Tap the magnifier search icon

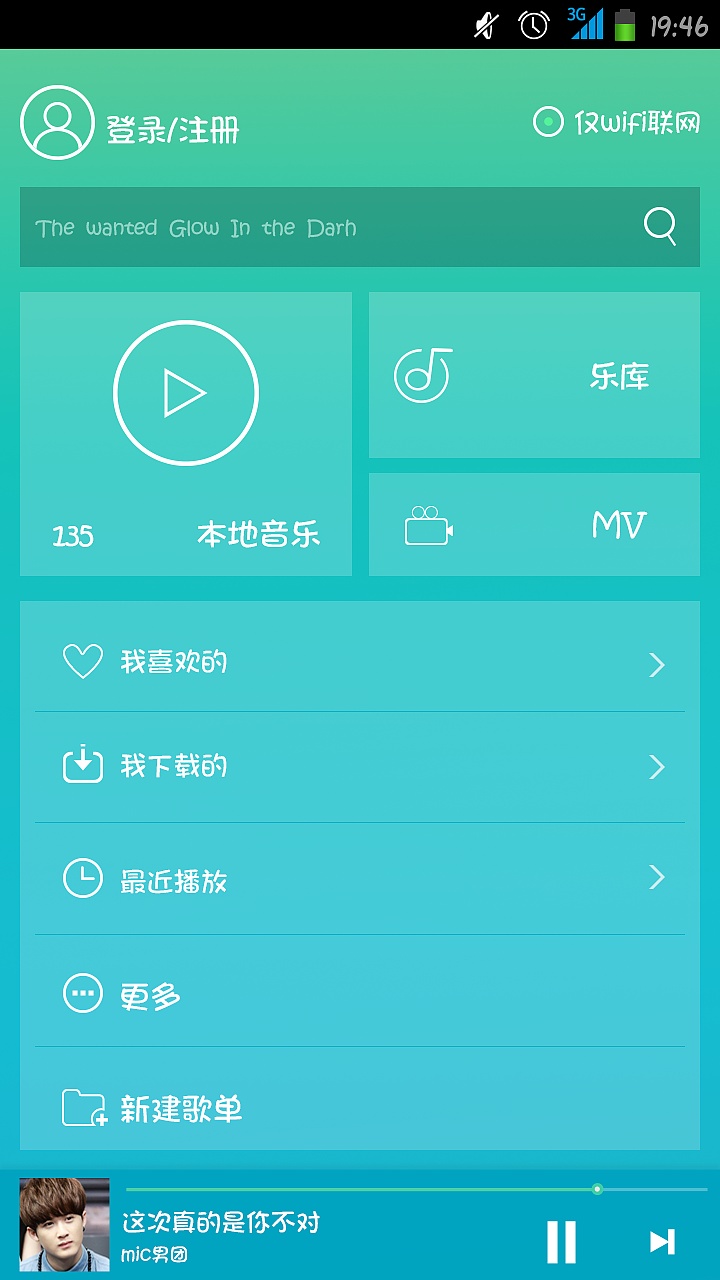pyautogui.click(x=660, y=226)
